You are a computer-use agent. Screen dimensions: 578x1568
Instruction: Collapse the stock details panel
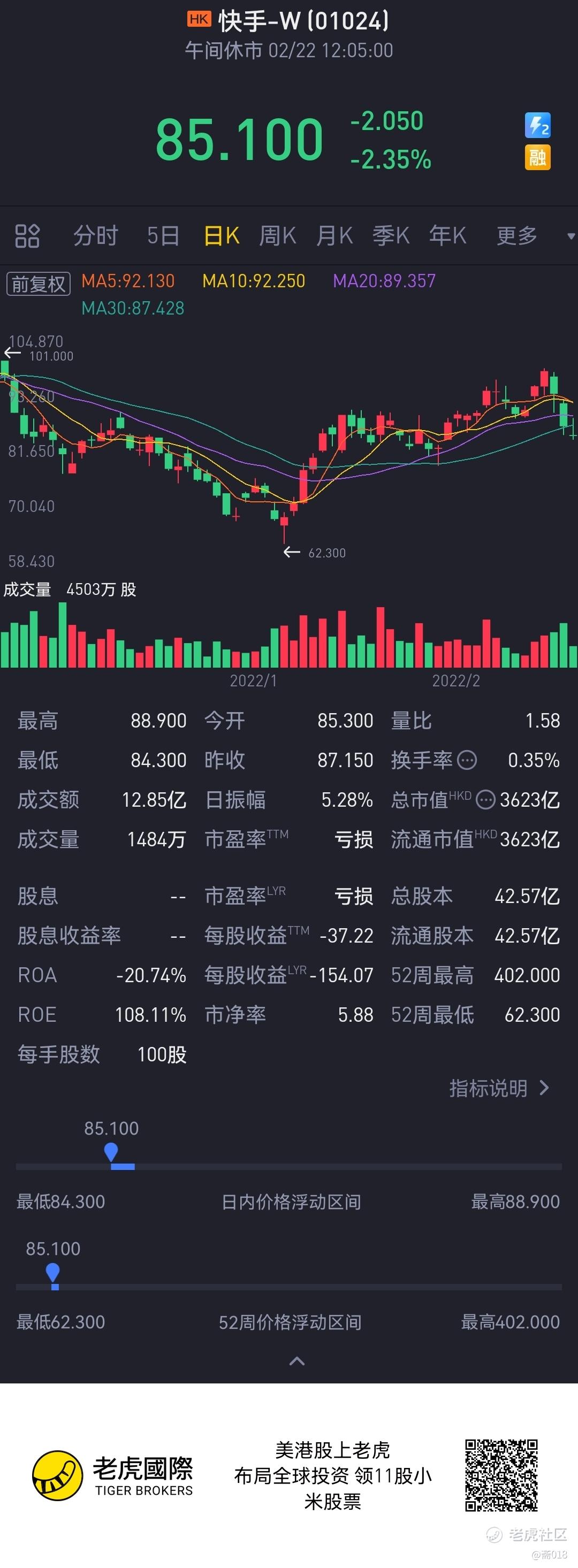coord(296,1361)
